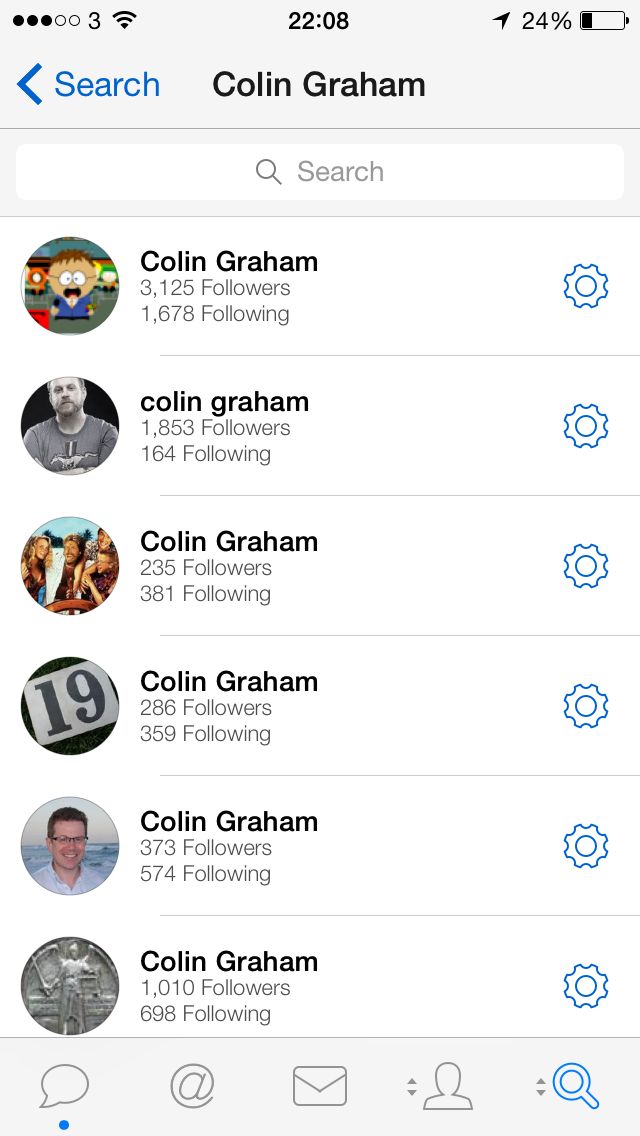Open Colin Graham with 286 followers
The width and height of the screenshot is (640, 1136).
(x=229, y=706)
